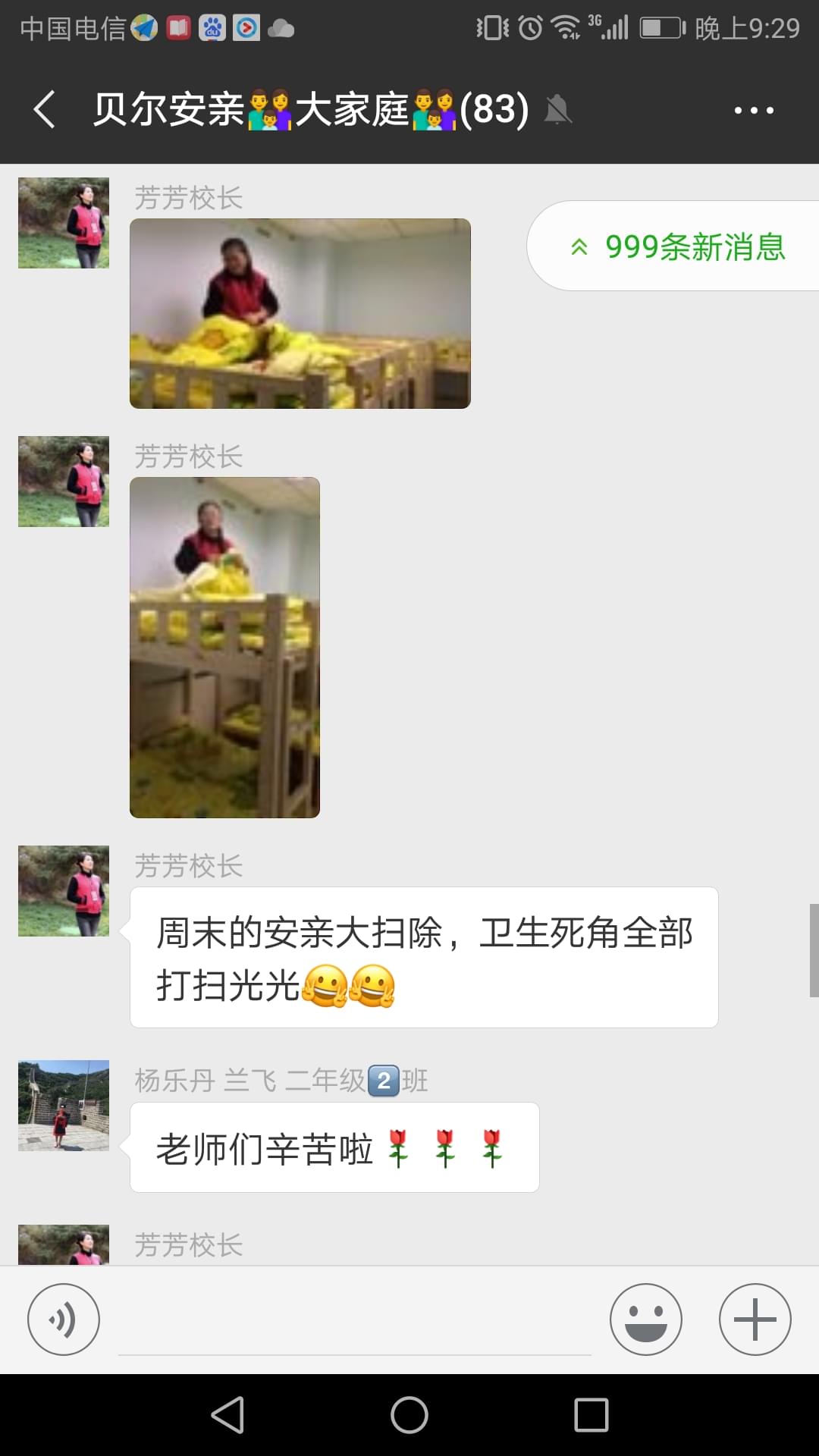Tap the system home button
This screenshot has width=819, height=1456.
coord(409,1415)
